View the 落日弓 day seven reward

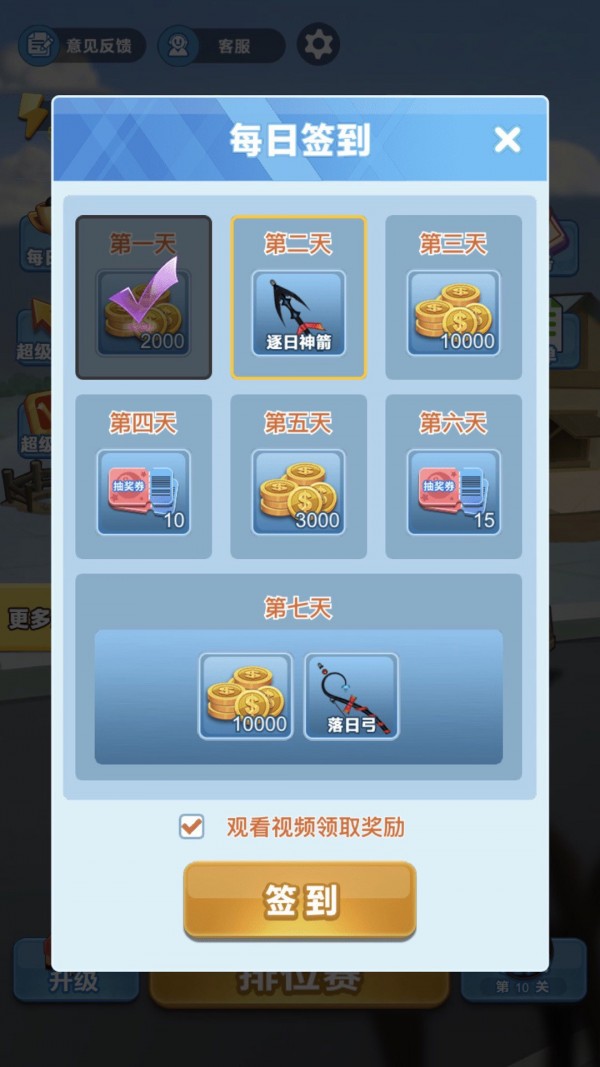(351, 696)
